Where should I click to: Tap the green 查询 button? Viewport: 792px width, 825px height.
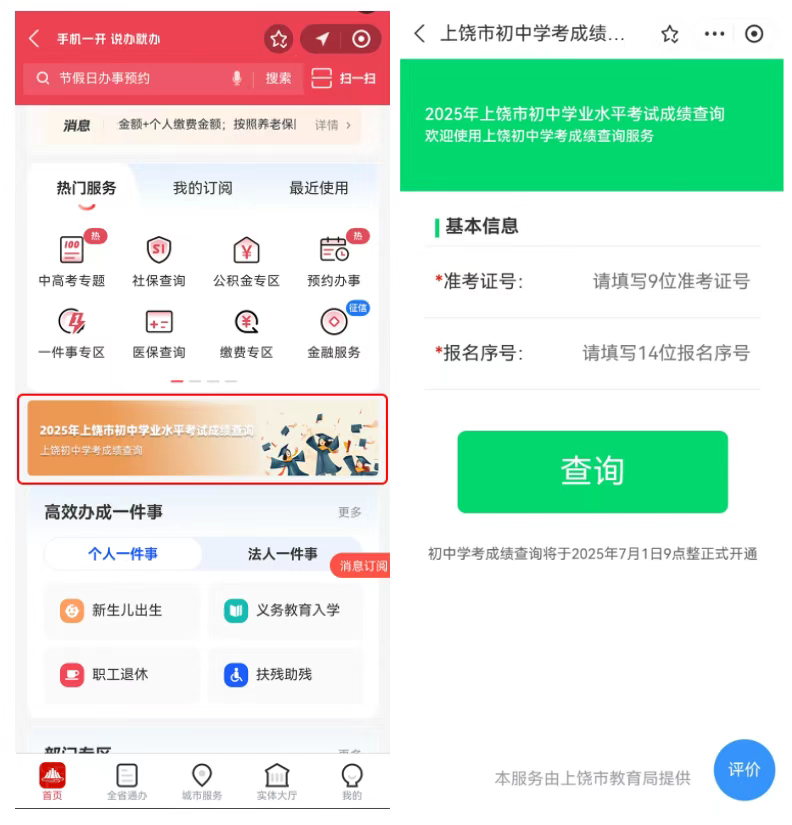[x=592, y=472]
